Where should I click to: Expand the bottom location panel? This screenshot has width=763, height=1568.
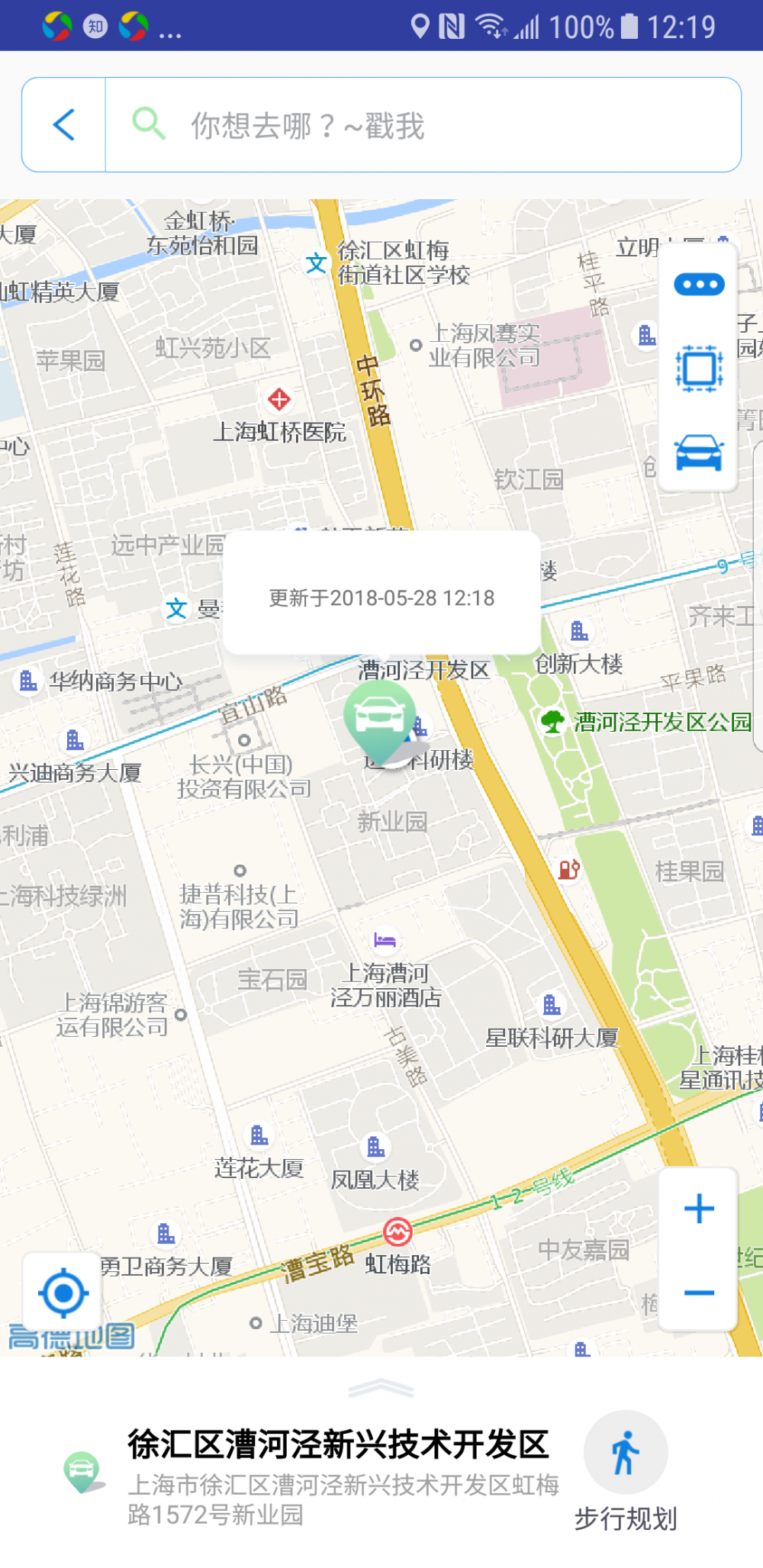click(x=381, y=1389)
